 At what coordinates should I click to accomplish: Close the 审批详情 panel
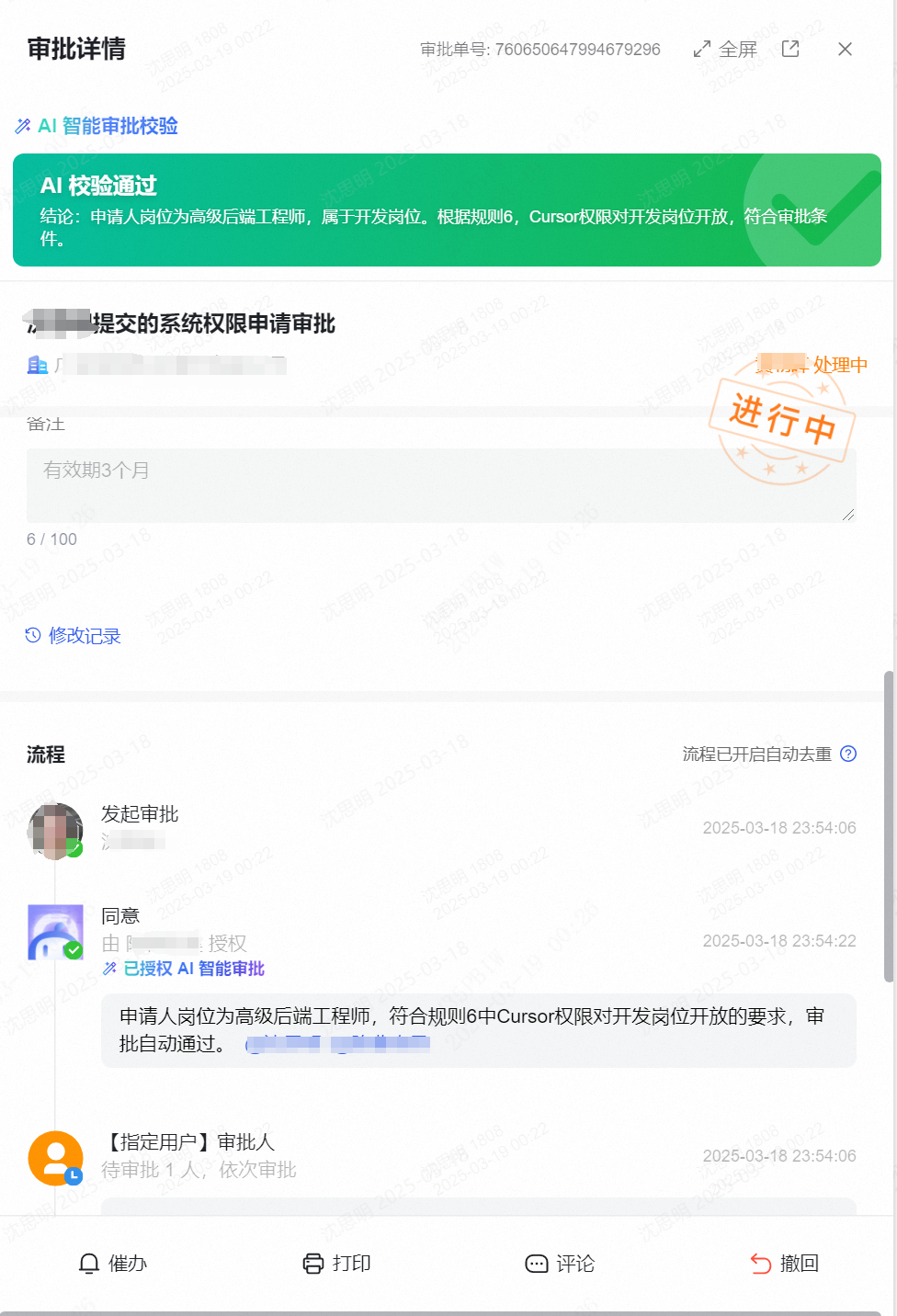pos(845,49)
